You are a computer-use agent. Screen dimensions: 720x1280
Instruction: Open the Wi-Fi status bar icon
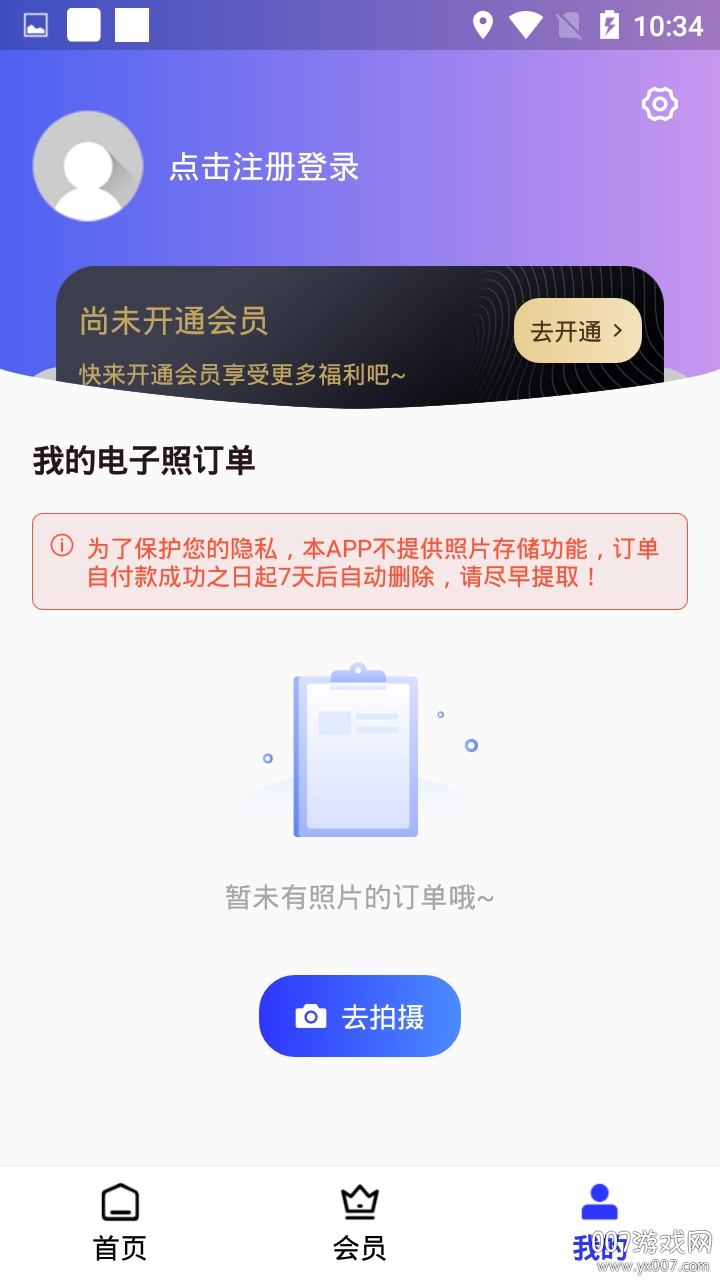525,26
